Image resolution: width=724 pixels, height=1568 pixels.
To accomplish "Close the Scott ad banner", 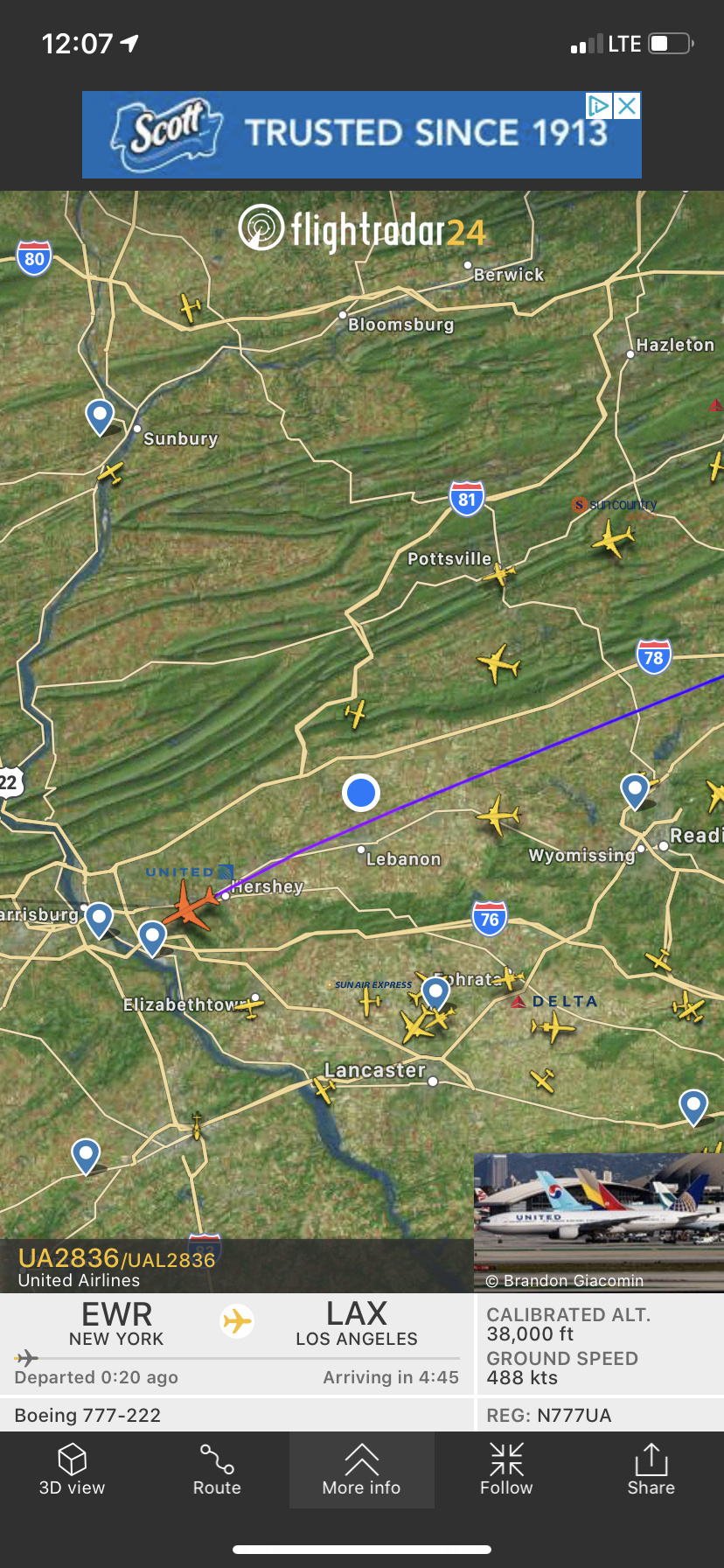I will pyautogui.click(x=627, y=107).
